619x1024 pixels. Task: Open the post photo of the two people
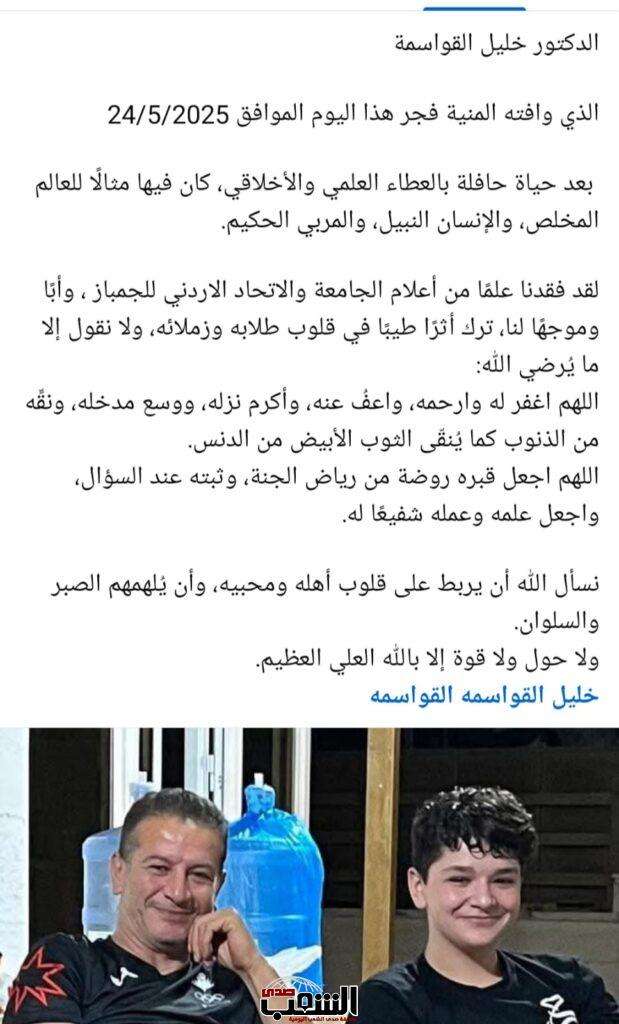309,875
